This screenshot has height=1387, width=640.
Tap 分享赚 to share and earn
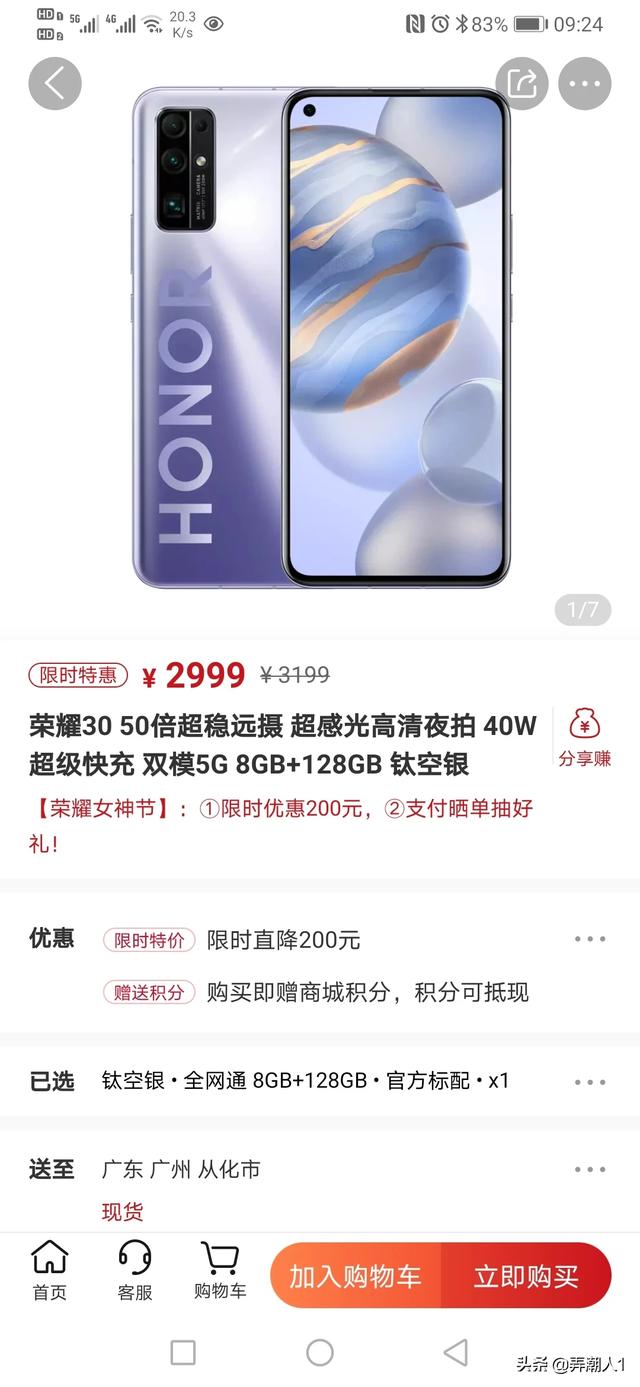585,737
